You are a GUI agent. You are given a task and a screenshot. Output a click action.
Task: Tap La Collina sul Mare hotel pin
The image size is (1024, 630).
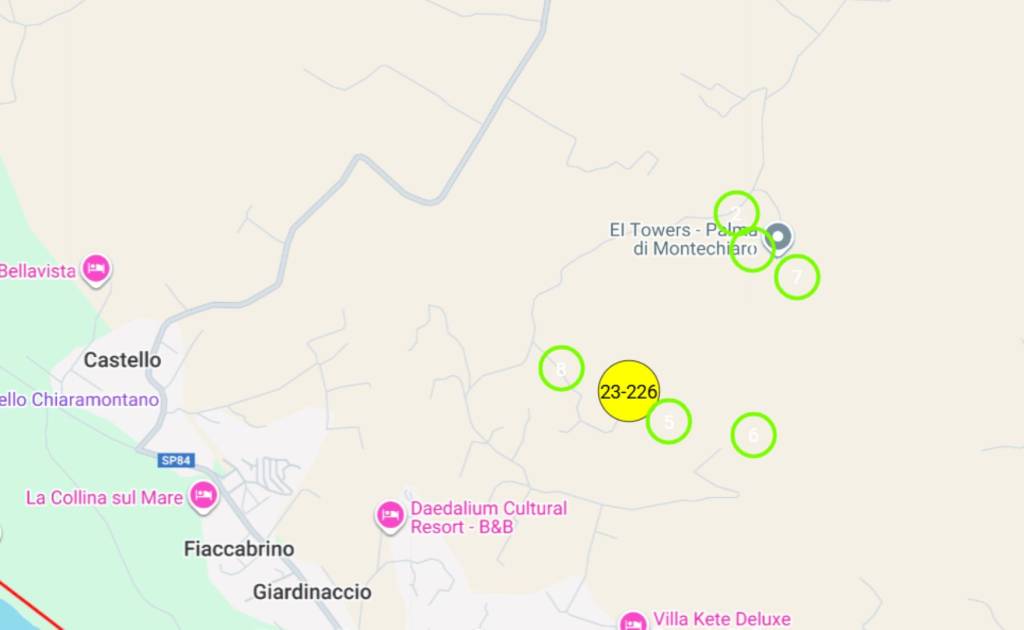[x=204, y=495]
